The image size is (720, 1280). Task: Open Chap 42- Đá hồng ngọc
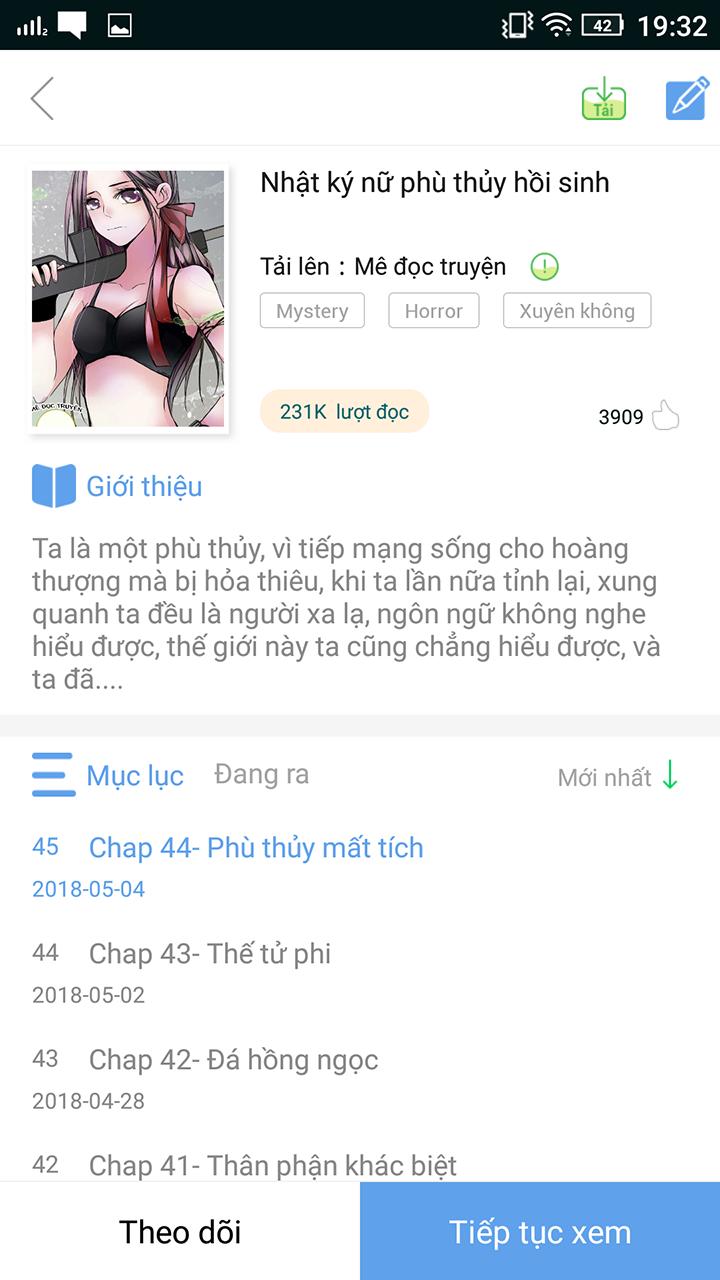coord(233,1060)
